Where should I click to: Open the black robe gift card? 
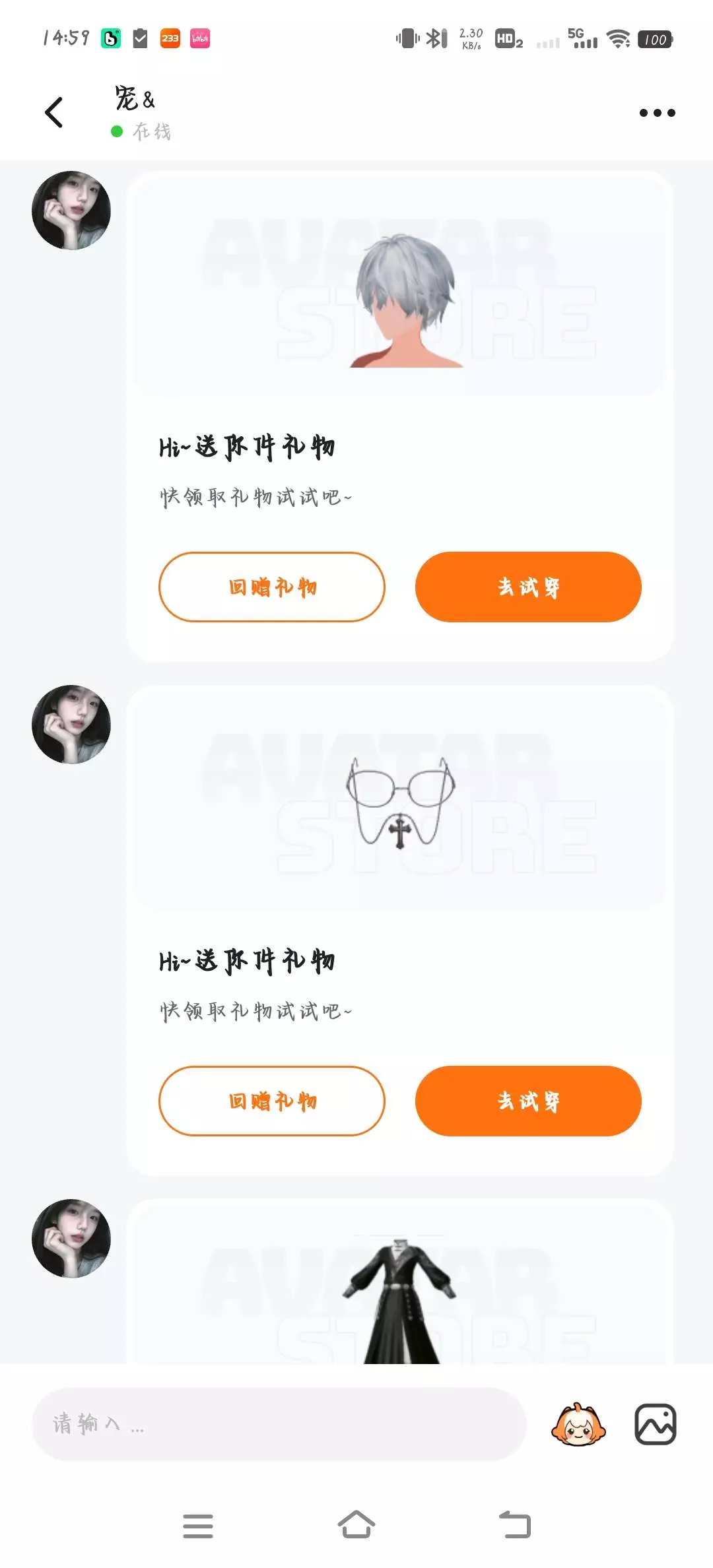point(400,1282)
